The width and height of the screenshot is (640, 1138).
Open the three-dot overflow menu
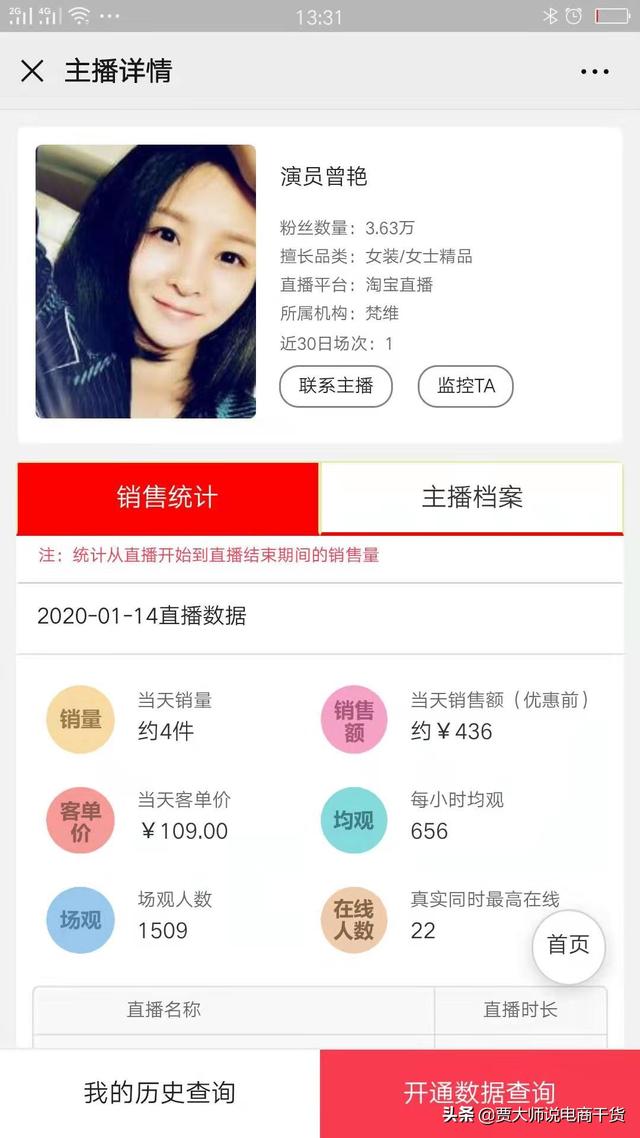tap(594, 71)
